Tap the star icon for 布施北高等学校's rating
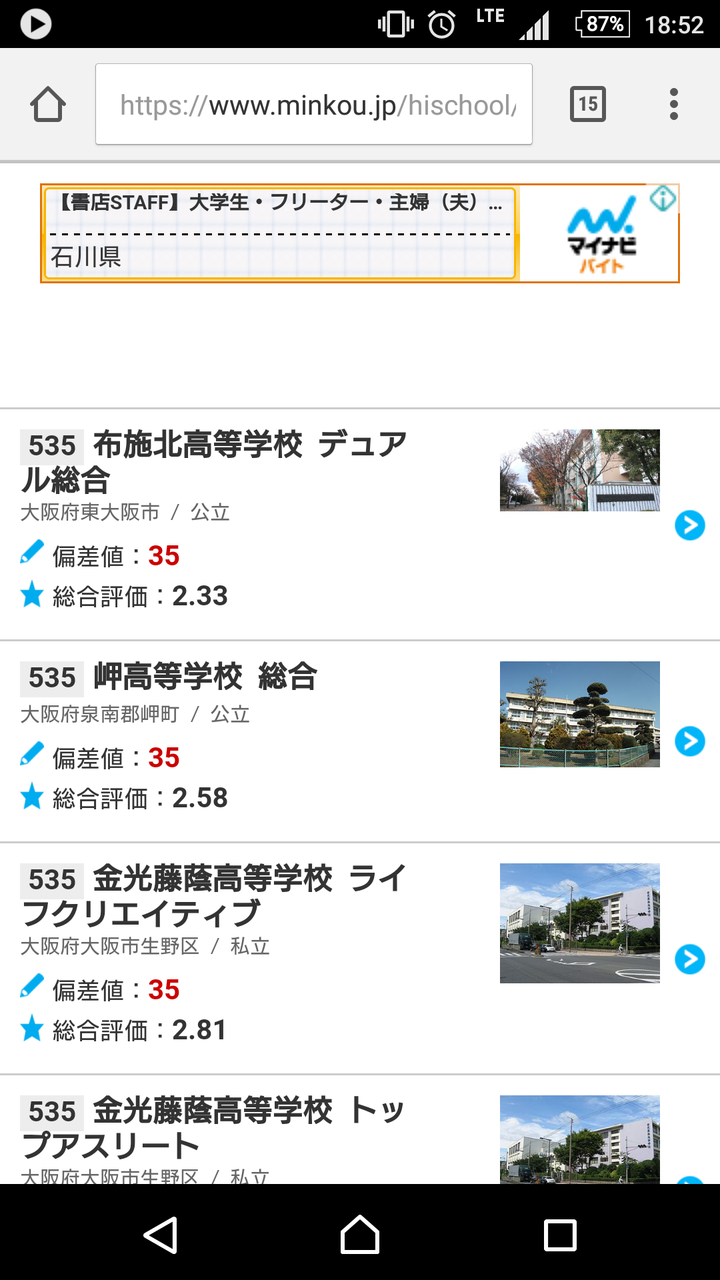This screenshot has height=1280, width=720. [x=31, y=595]
